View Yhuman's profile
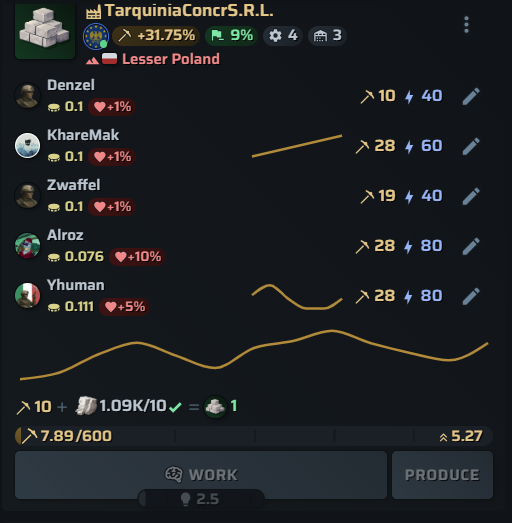The image size is (512, 523). (x=27, y=296)
